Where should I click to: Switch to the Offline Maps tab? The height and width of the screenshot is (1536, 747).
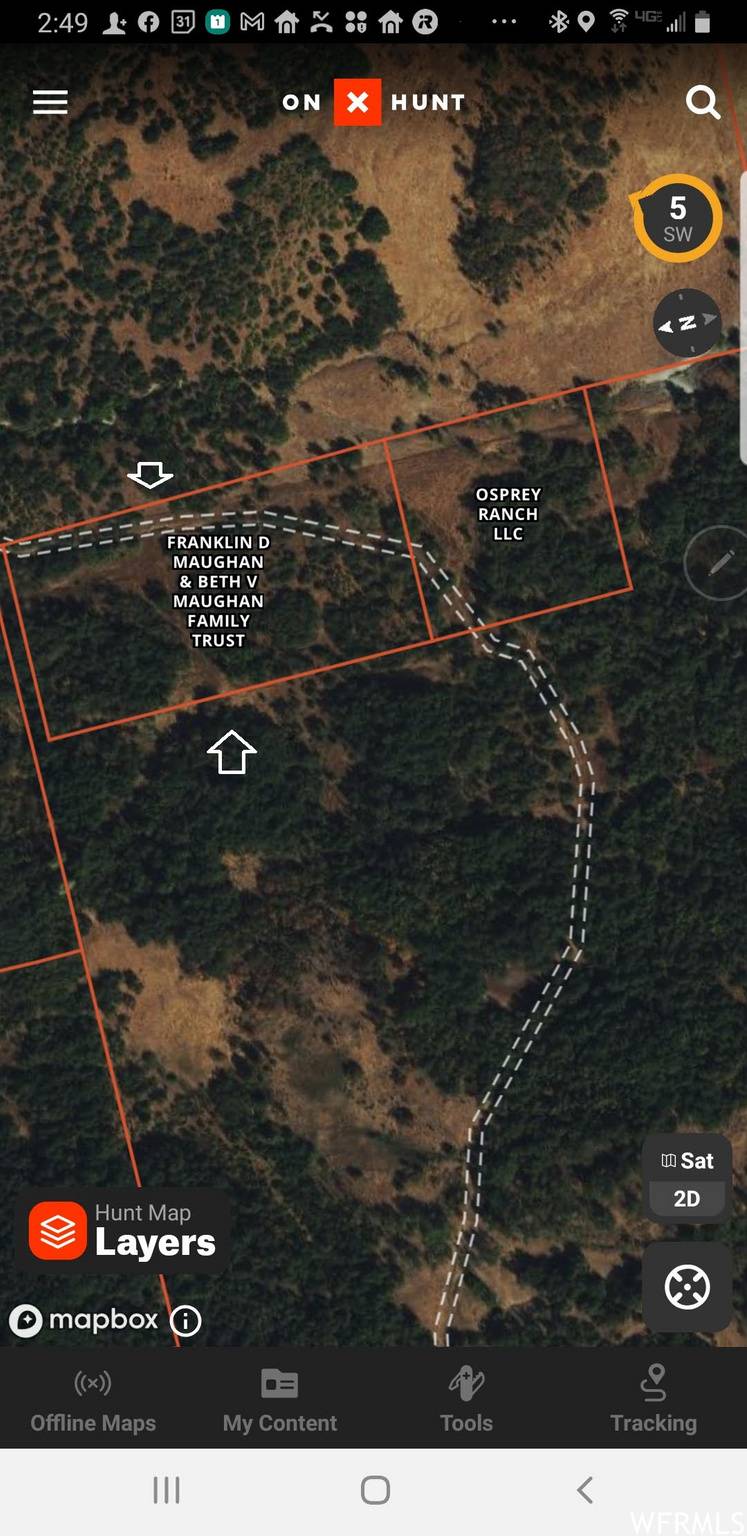coord(93,1399)
